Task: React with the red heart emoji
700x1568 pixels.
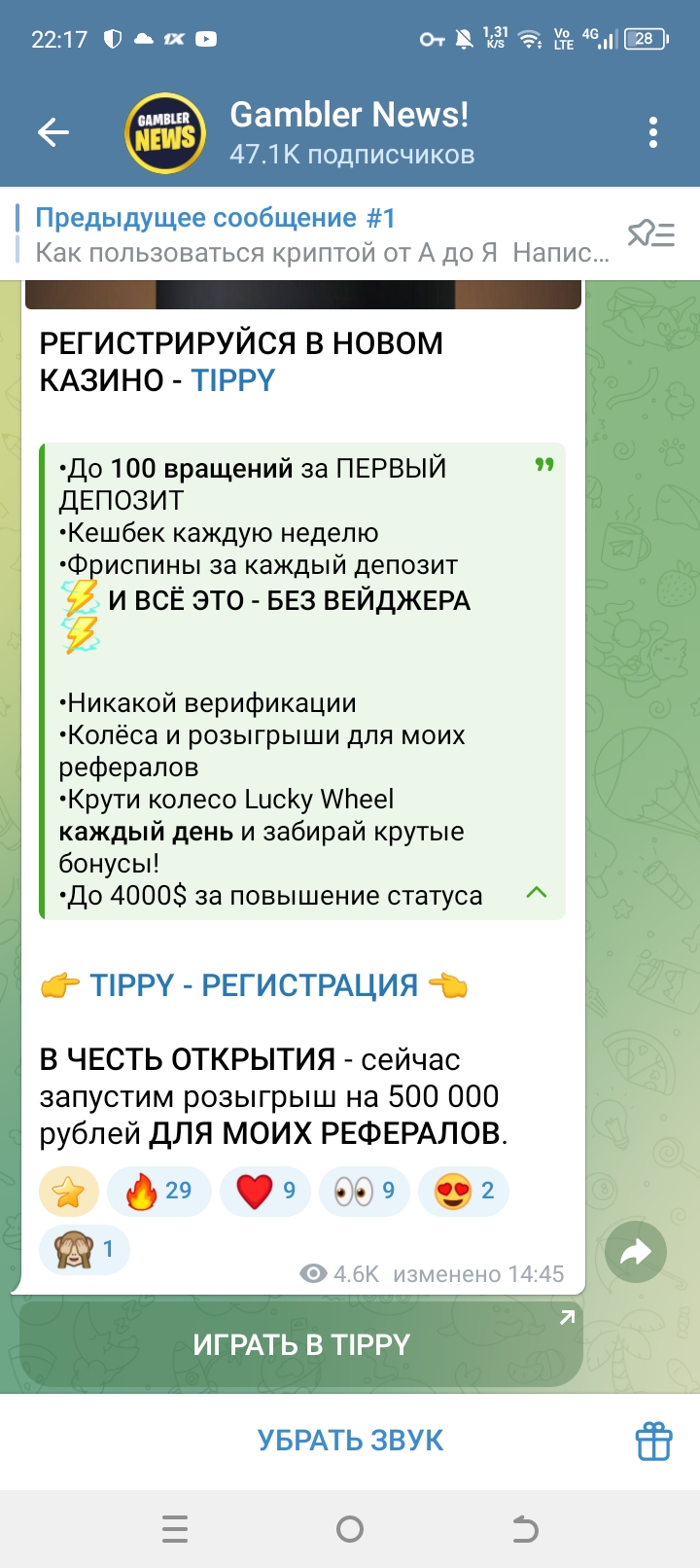Action: tap(264, 1192)
